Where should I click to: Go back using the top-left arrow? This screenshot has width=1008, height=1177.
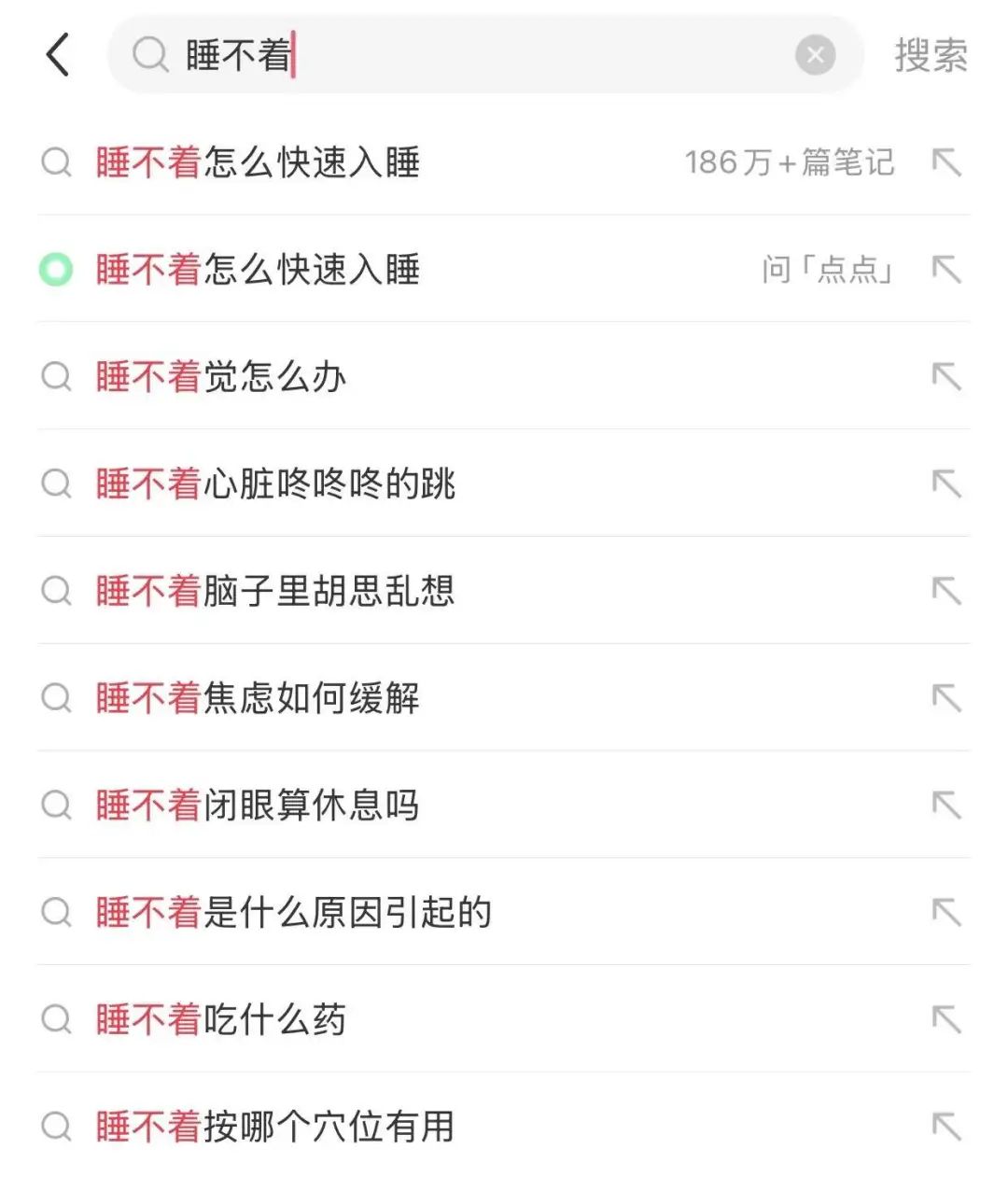pyautogui.click(x=58, y=54)
